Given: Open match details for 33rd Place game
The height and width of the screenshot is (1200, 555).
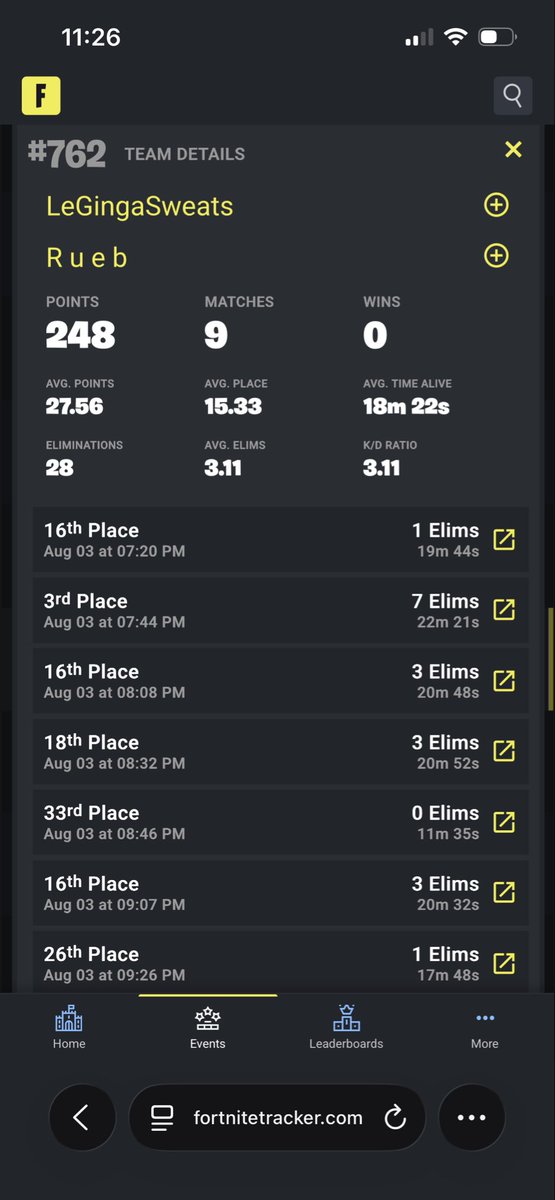Looking at the screenshot, I should (x=505, y=821).
